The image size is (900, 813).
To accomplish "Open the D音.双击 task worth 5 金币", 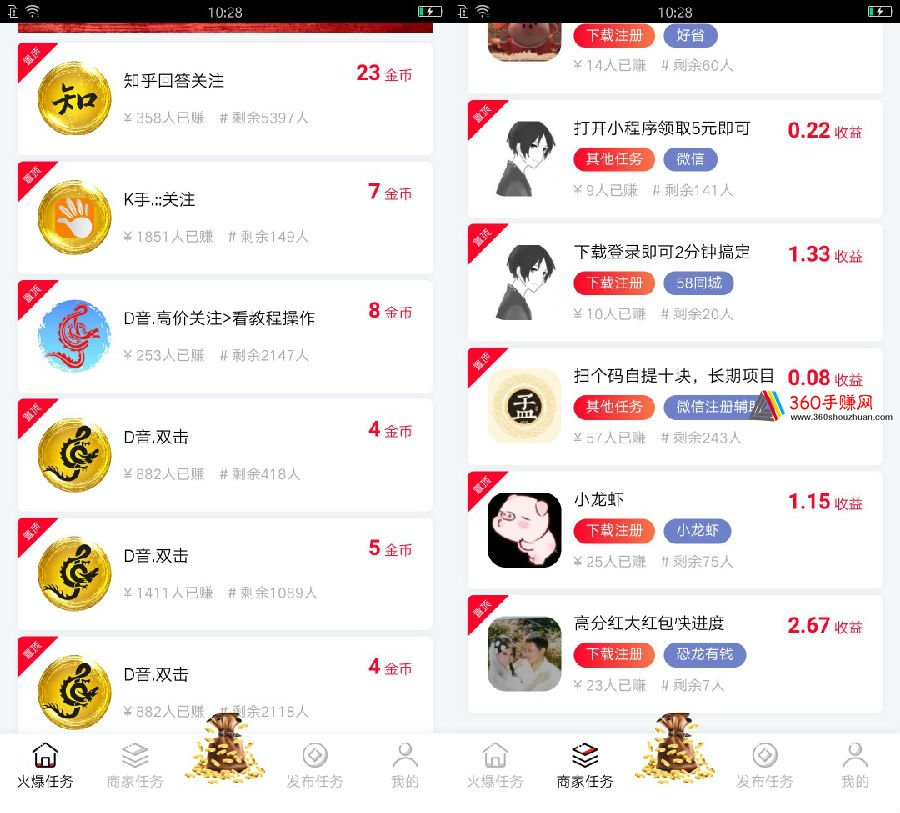I will coord(225,573).
